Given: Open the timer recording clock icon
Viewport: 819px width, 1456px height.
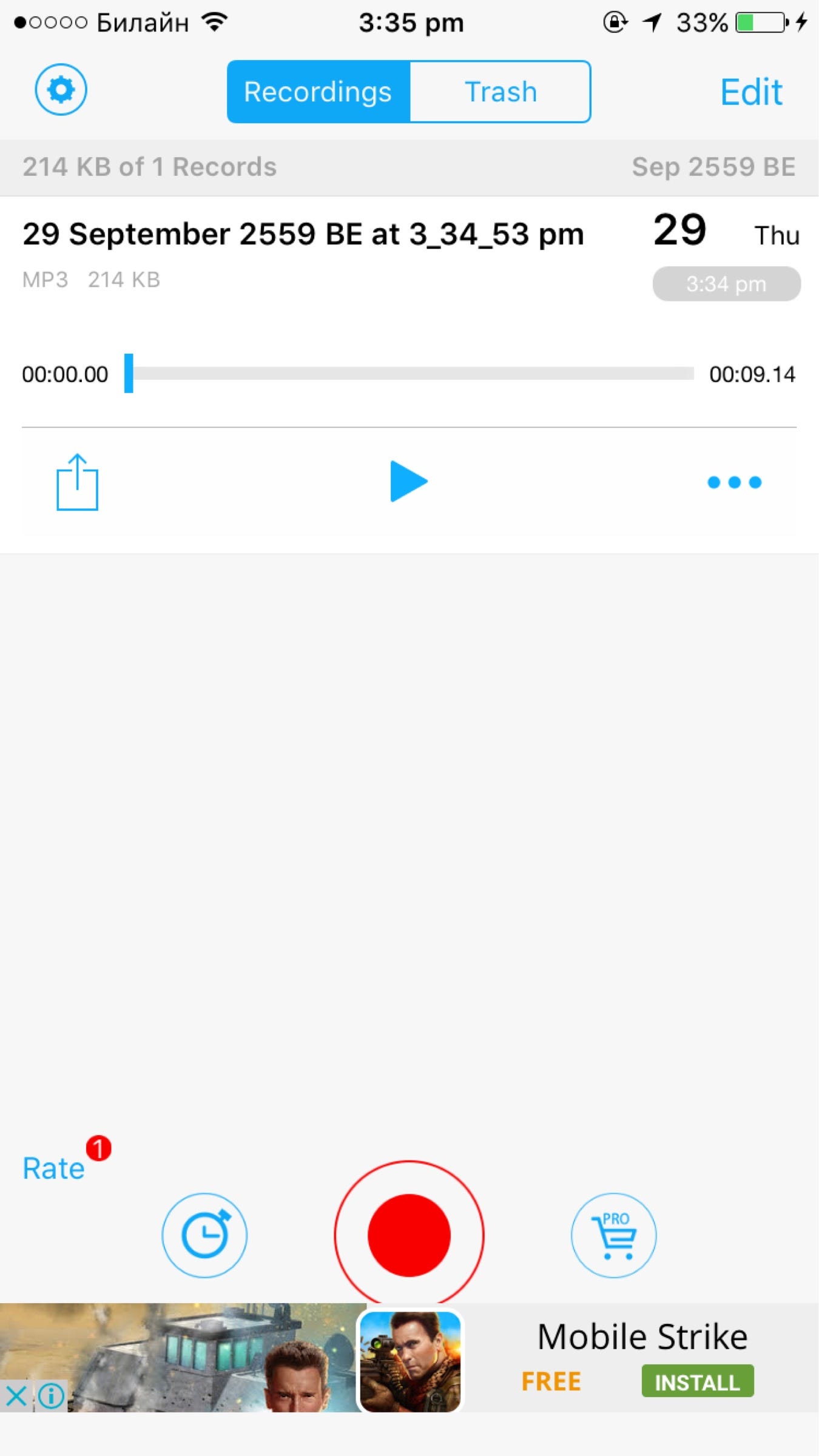Looking at the screenshot, I should [x=204, y=1235].
